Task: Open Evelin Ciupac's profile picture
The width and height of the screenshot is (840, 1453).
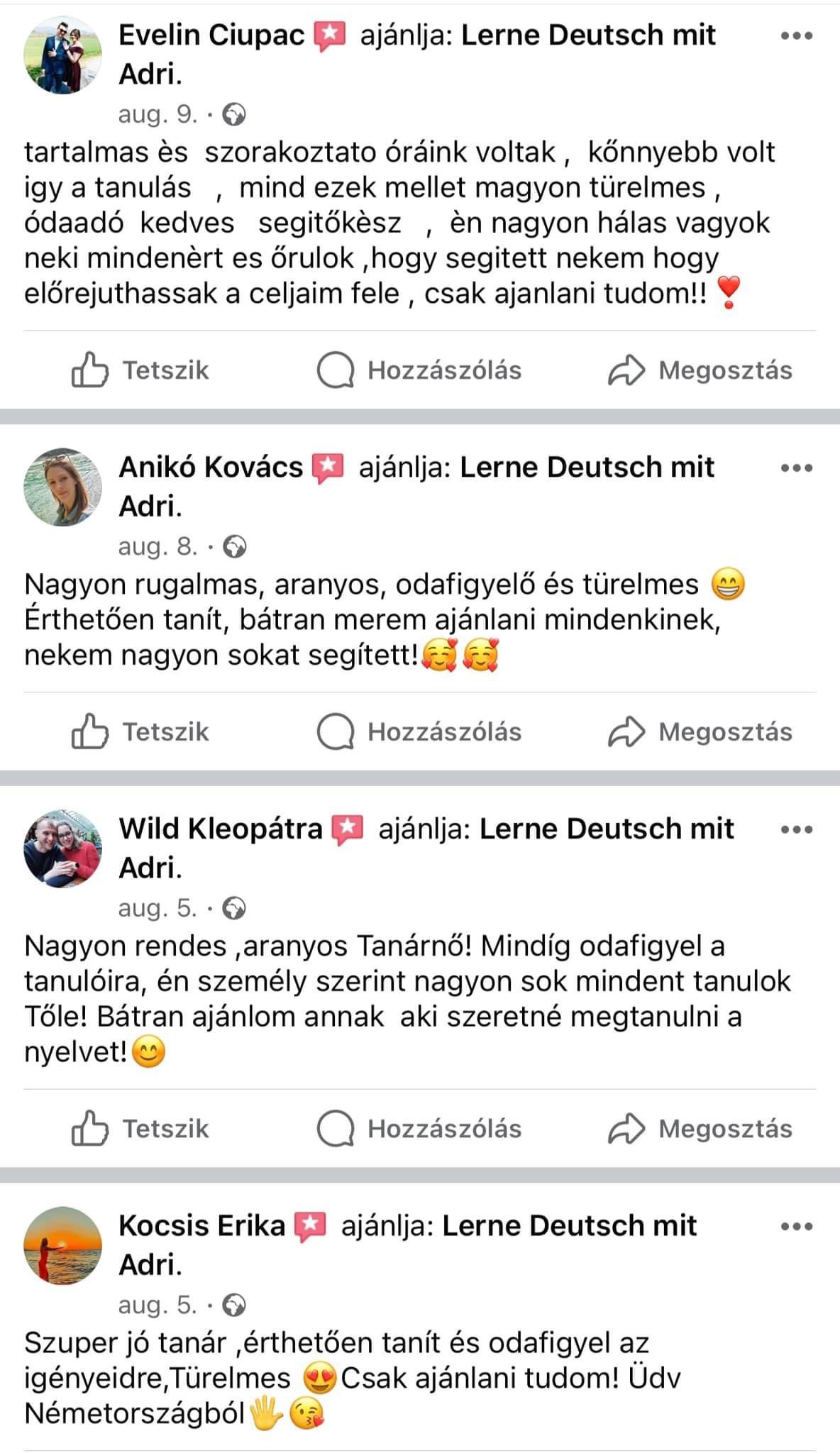Action: click(x=63, y=55)
